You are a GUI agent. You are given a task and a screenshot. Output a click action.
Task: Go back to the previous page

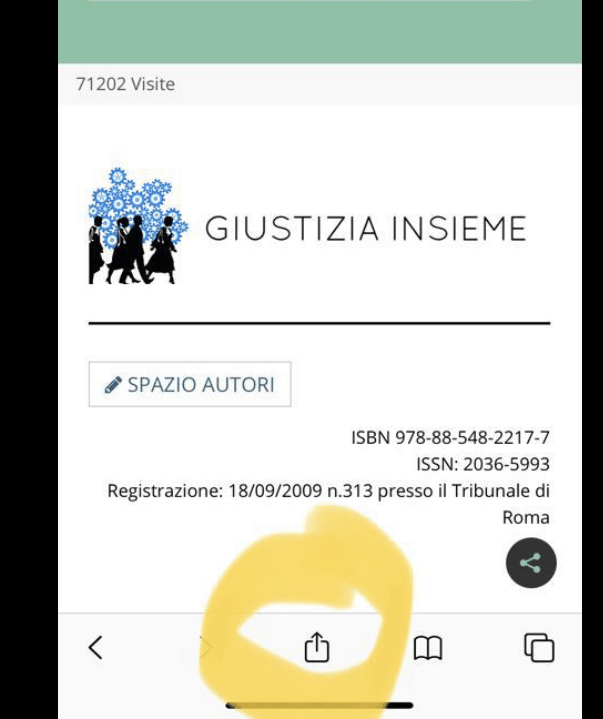pos(95,648)
